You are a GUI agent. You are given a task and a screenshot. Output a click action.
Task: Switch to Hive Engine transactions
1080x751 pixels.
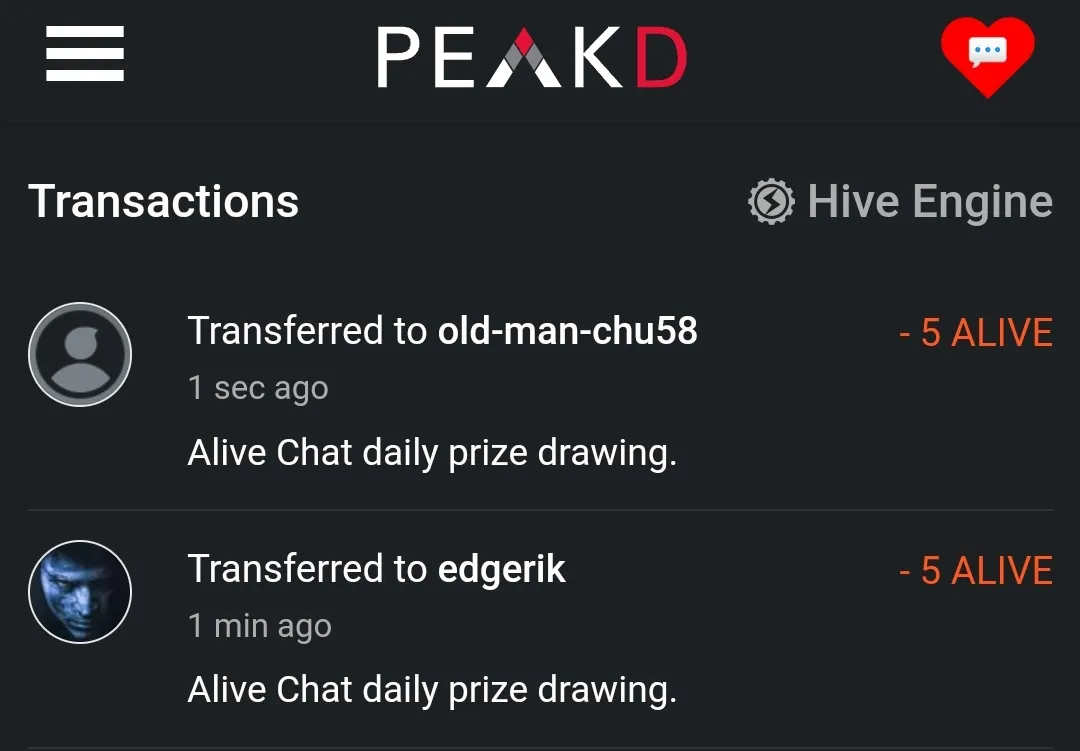pos(900,202)
